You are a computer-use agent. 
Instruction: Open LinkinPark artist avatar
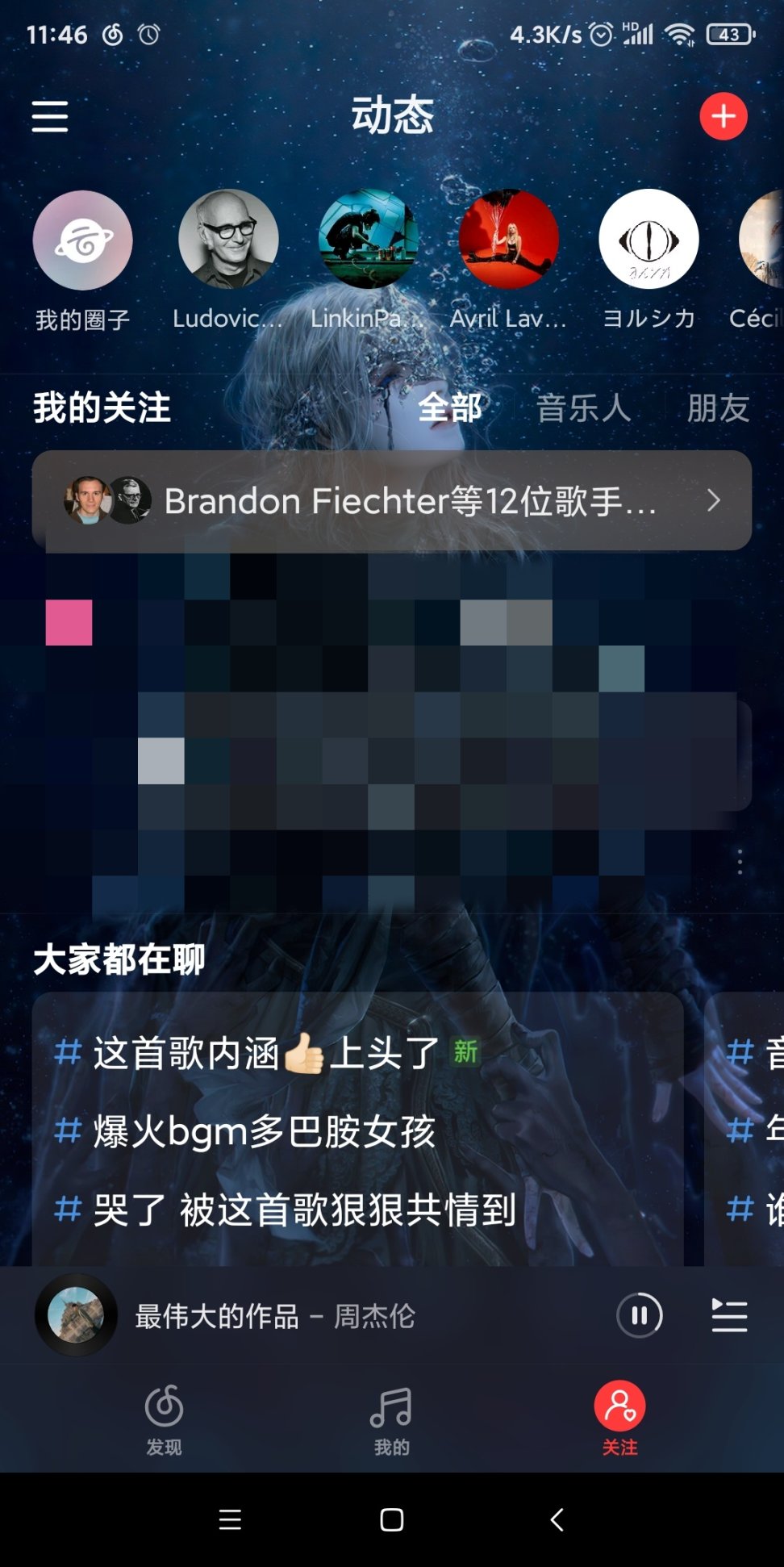tap(368, 240)
